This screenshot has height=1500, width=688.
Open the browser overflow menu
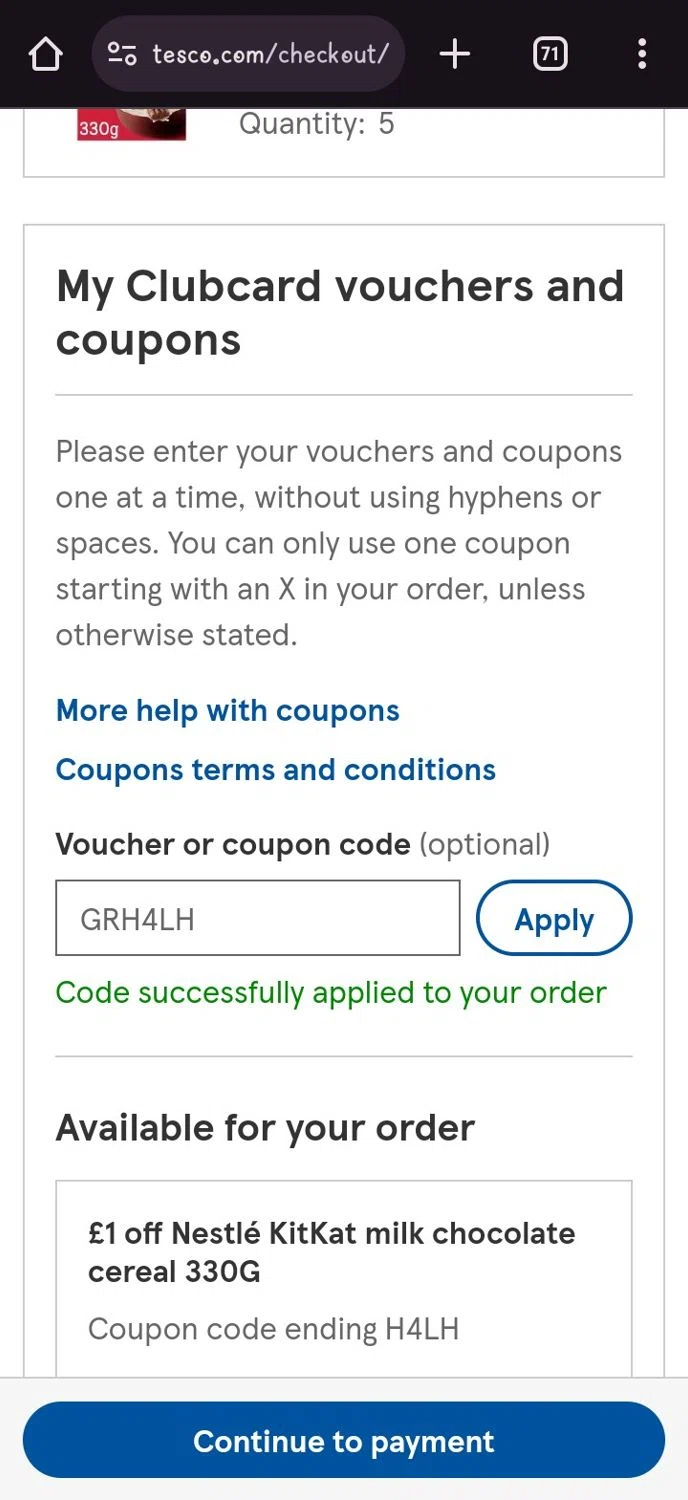click(642, 54)
